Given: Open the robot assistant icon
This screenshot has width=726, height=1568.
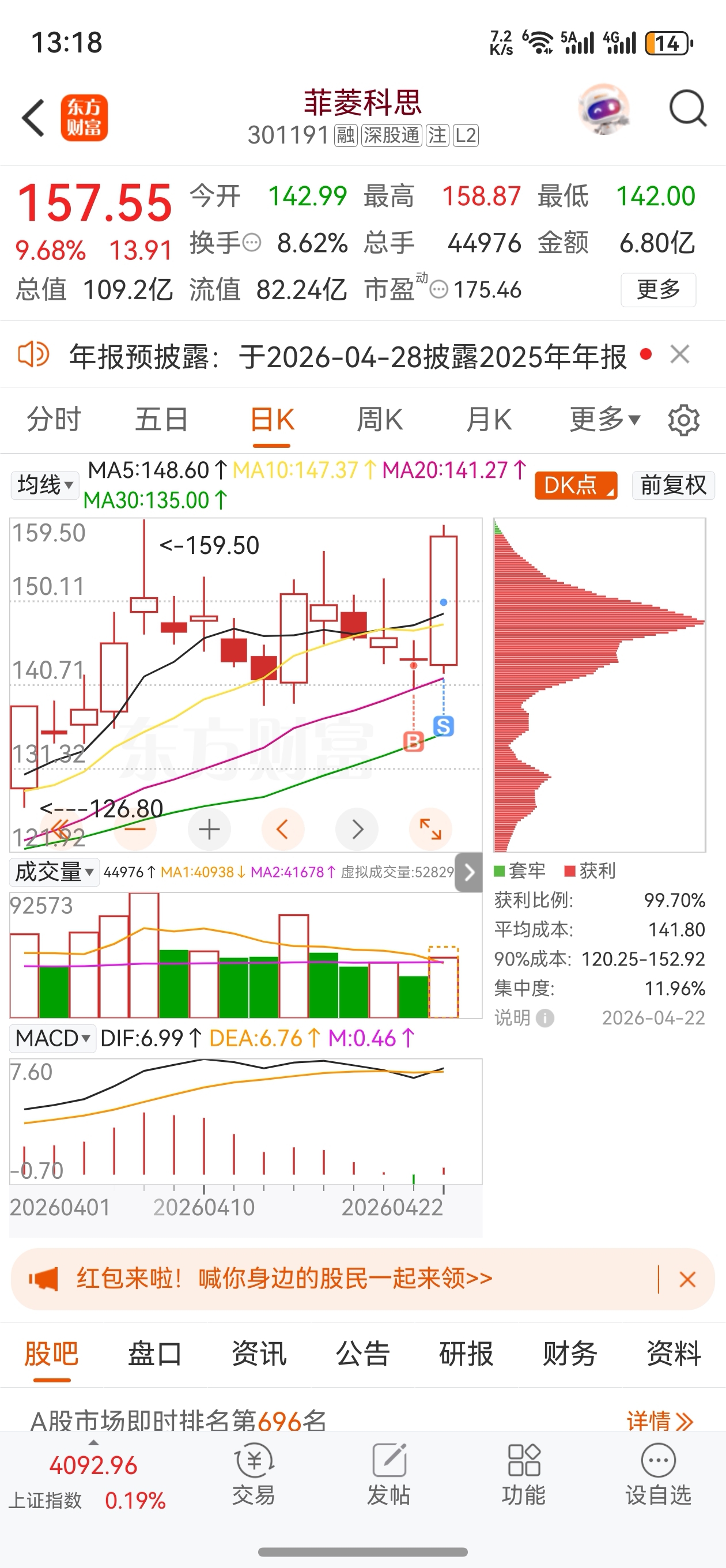Looking at the screenshot, I should tap(603, 110).
